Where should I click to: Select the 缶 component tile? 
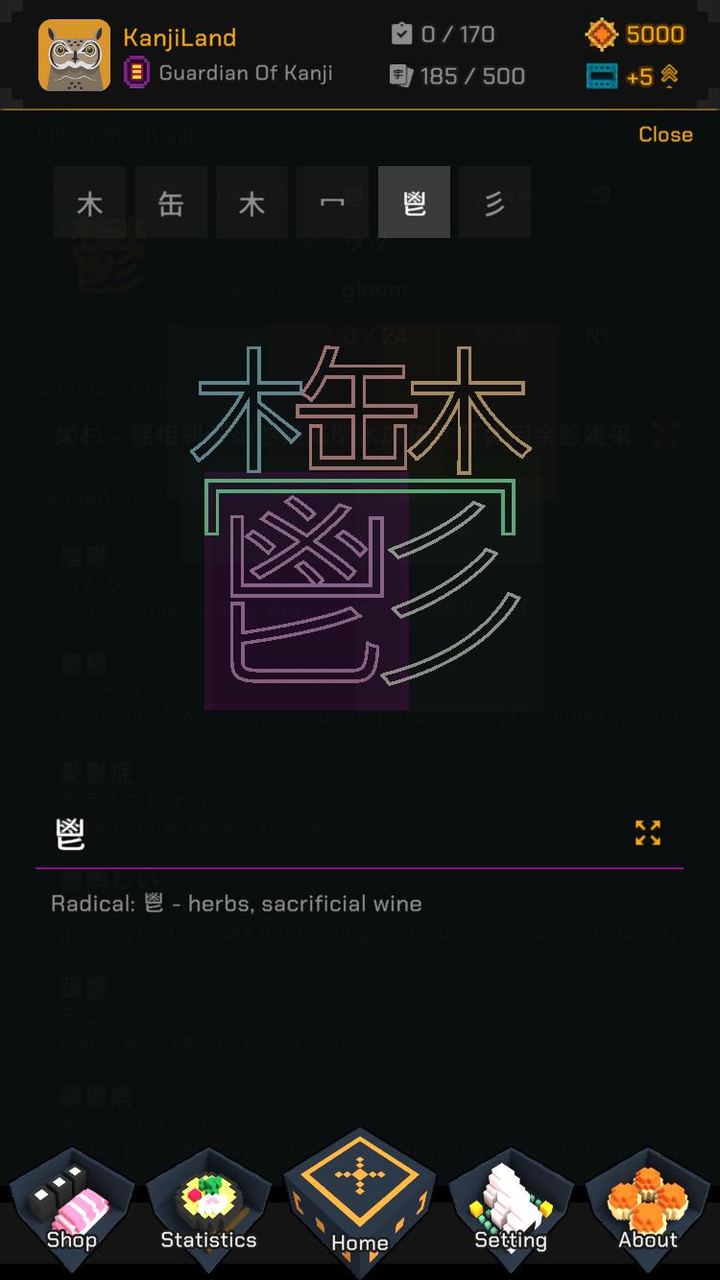[x=171, y=203]
